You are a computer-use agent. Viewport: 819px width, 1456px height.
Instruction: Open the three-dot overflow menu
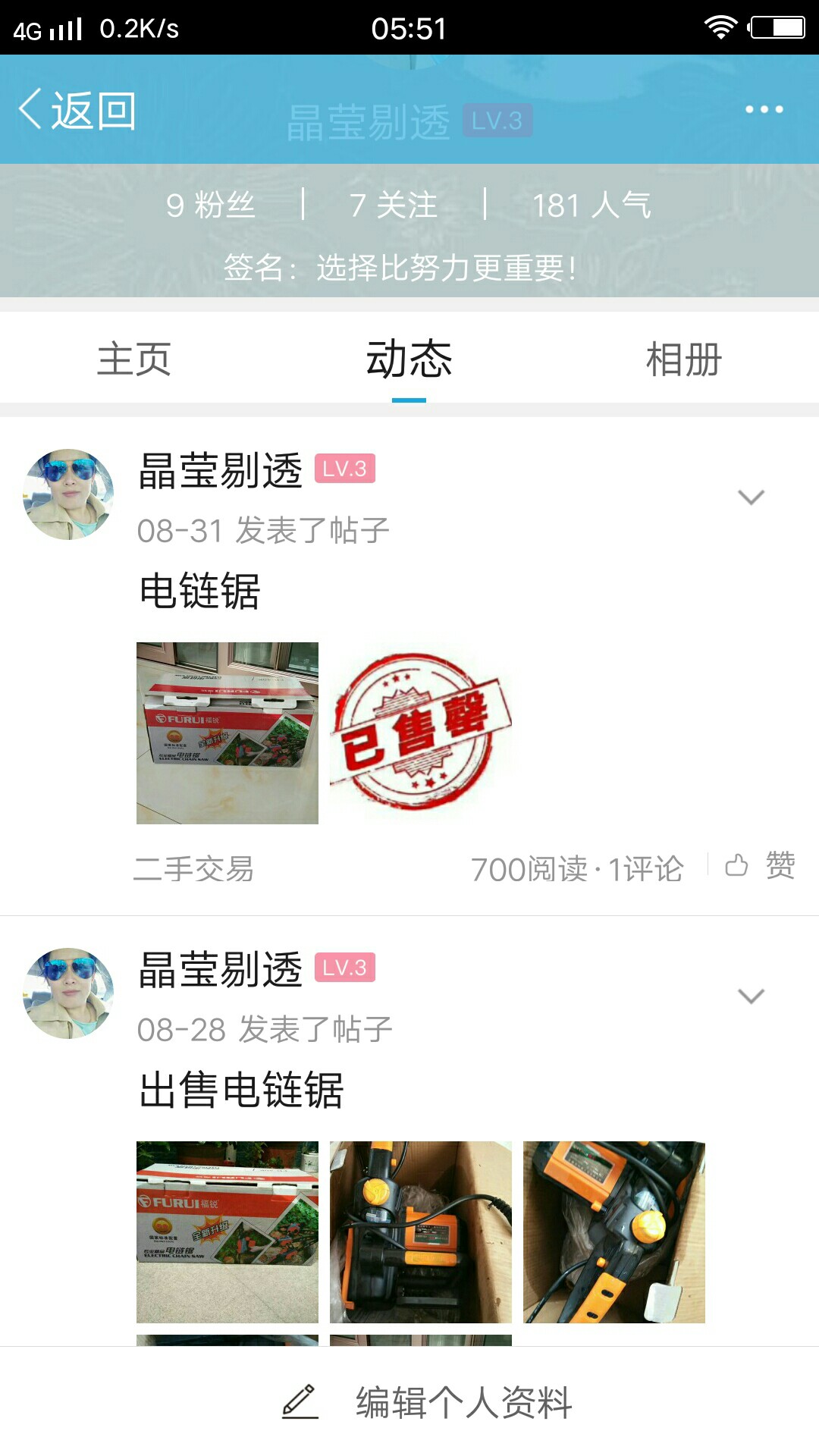(x=764, y=110)
